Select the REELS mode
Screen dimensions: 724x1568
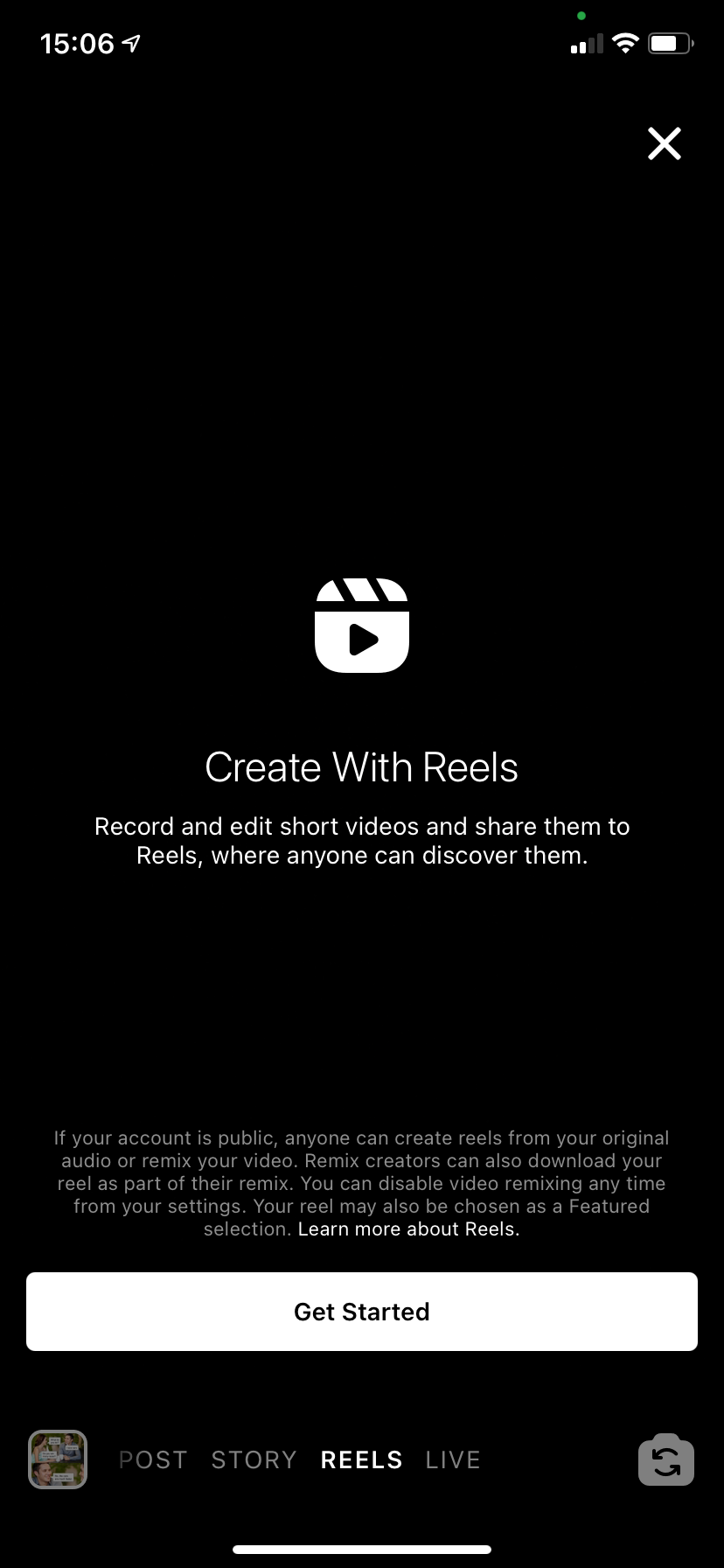tap(362, 1459)
